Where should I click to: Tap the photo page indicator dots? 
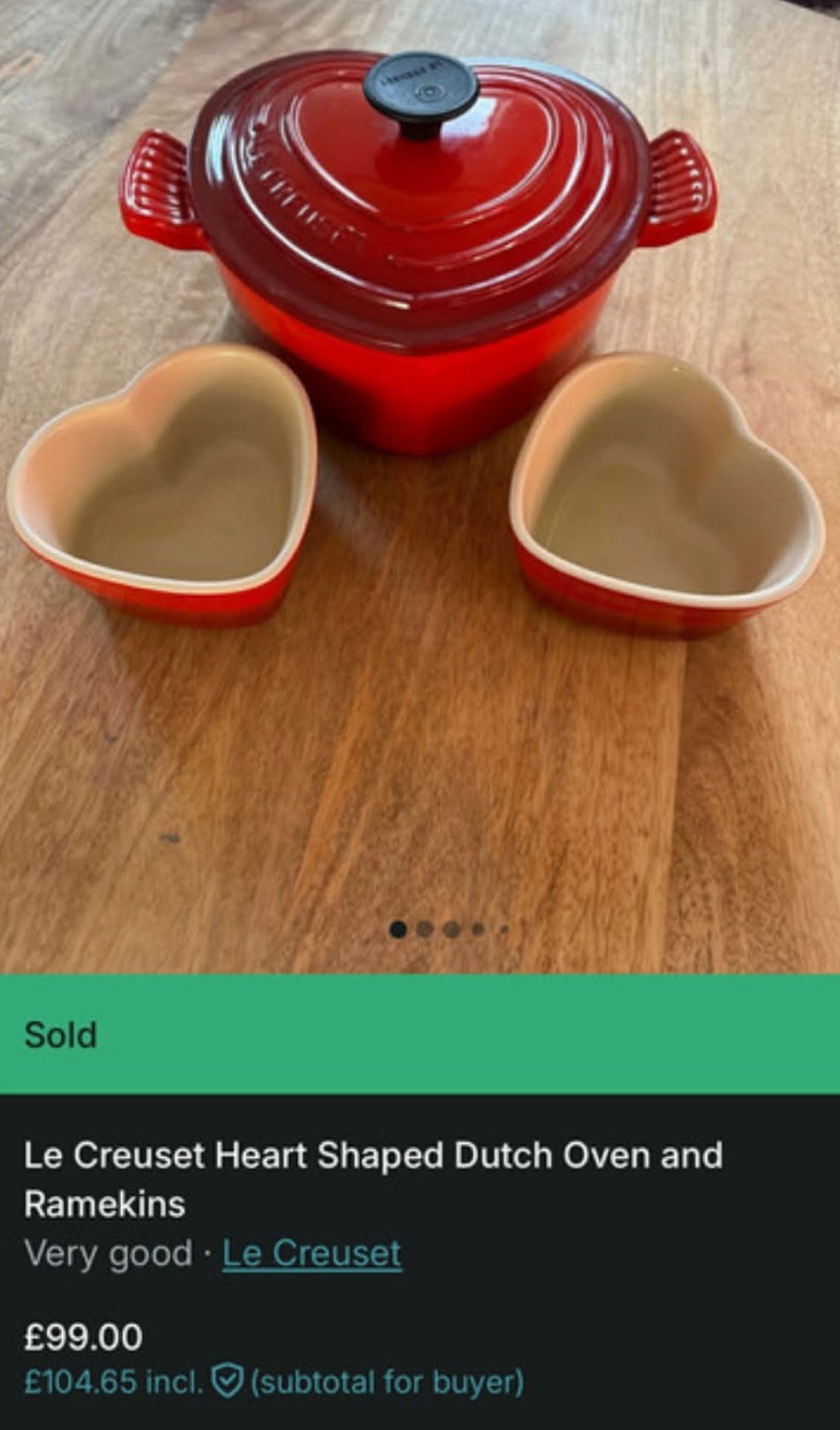click(450, 928)
